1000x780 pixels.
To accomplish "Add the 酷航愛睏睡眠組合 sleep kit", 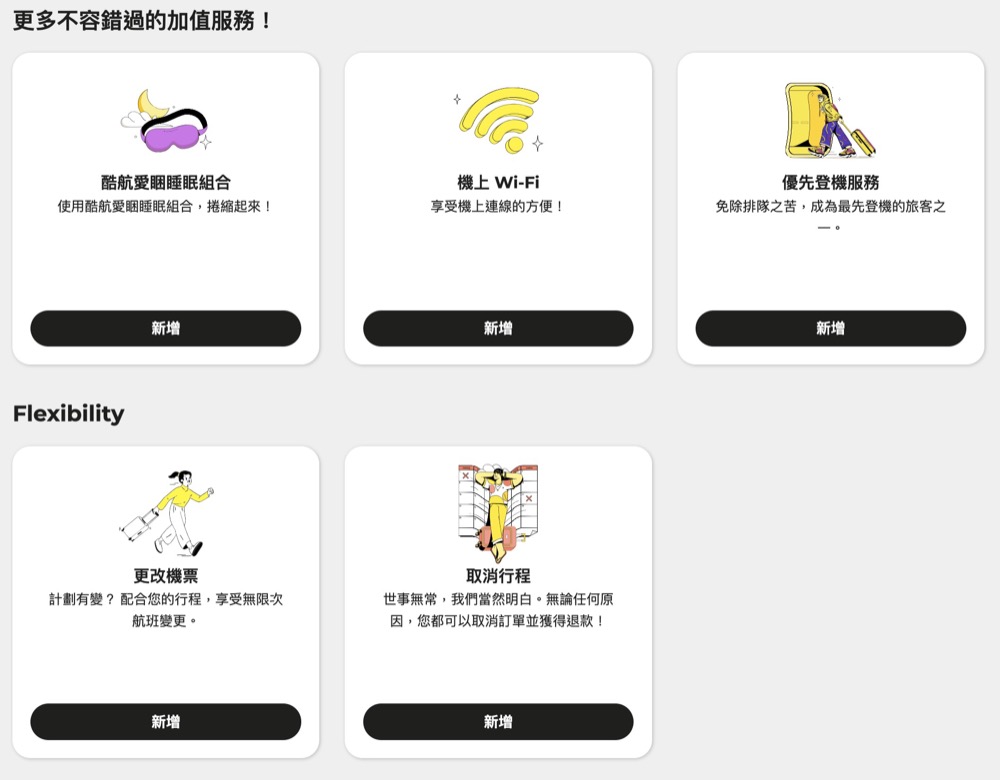I will [165, 328].
